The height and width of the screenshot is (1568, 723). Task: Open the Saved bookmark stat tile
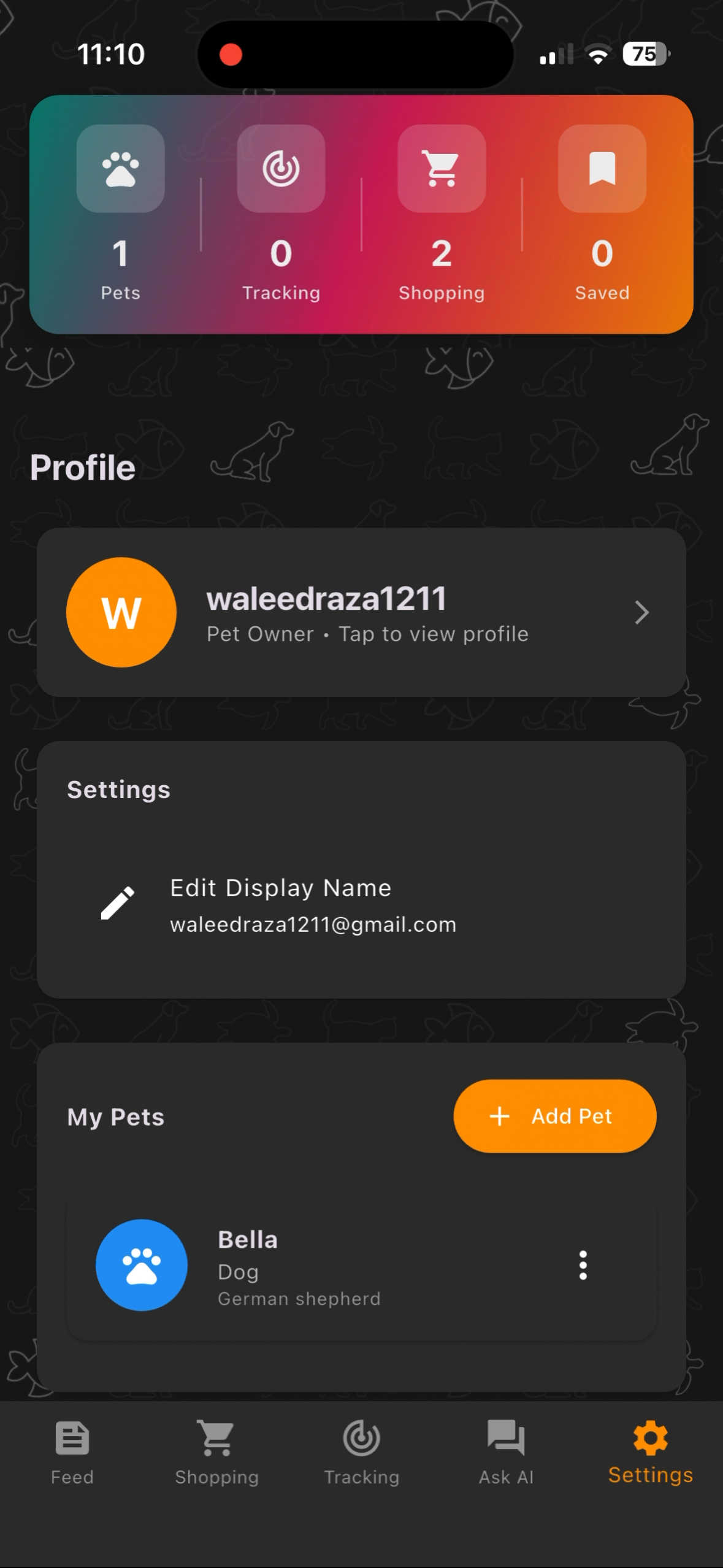[602, 169]
